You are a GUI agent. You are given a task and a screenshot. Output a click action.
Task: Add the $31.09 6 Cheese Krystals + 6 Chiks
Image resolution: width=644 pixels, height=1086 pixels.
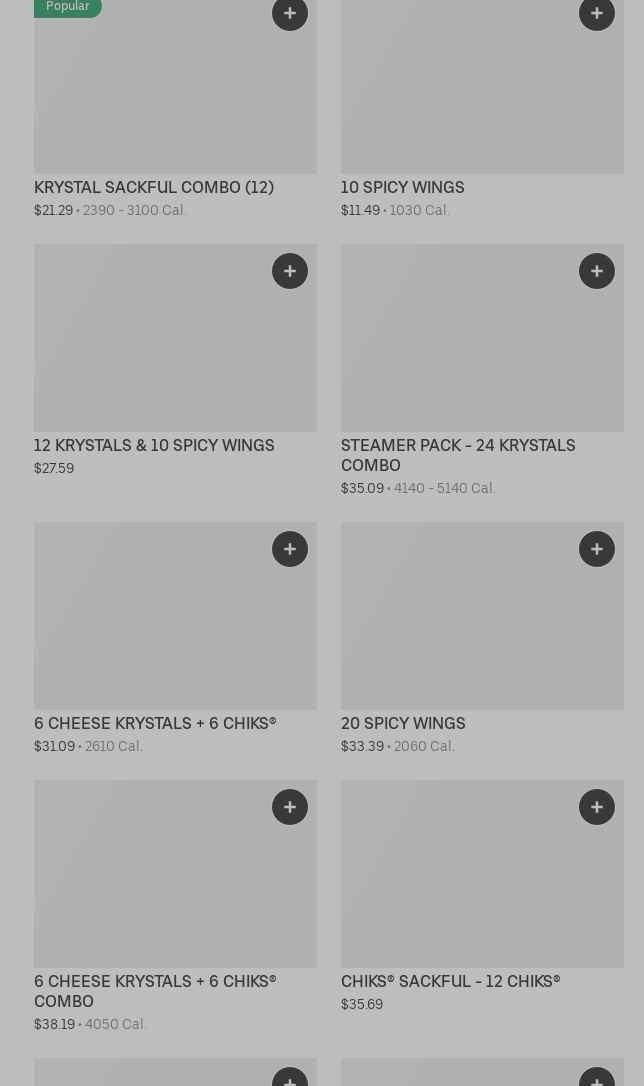click(289, 549)
